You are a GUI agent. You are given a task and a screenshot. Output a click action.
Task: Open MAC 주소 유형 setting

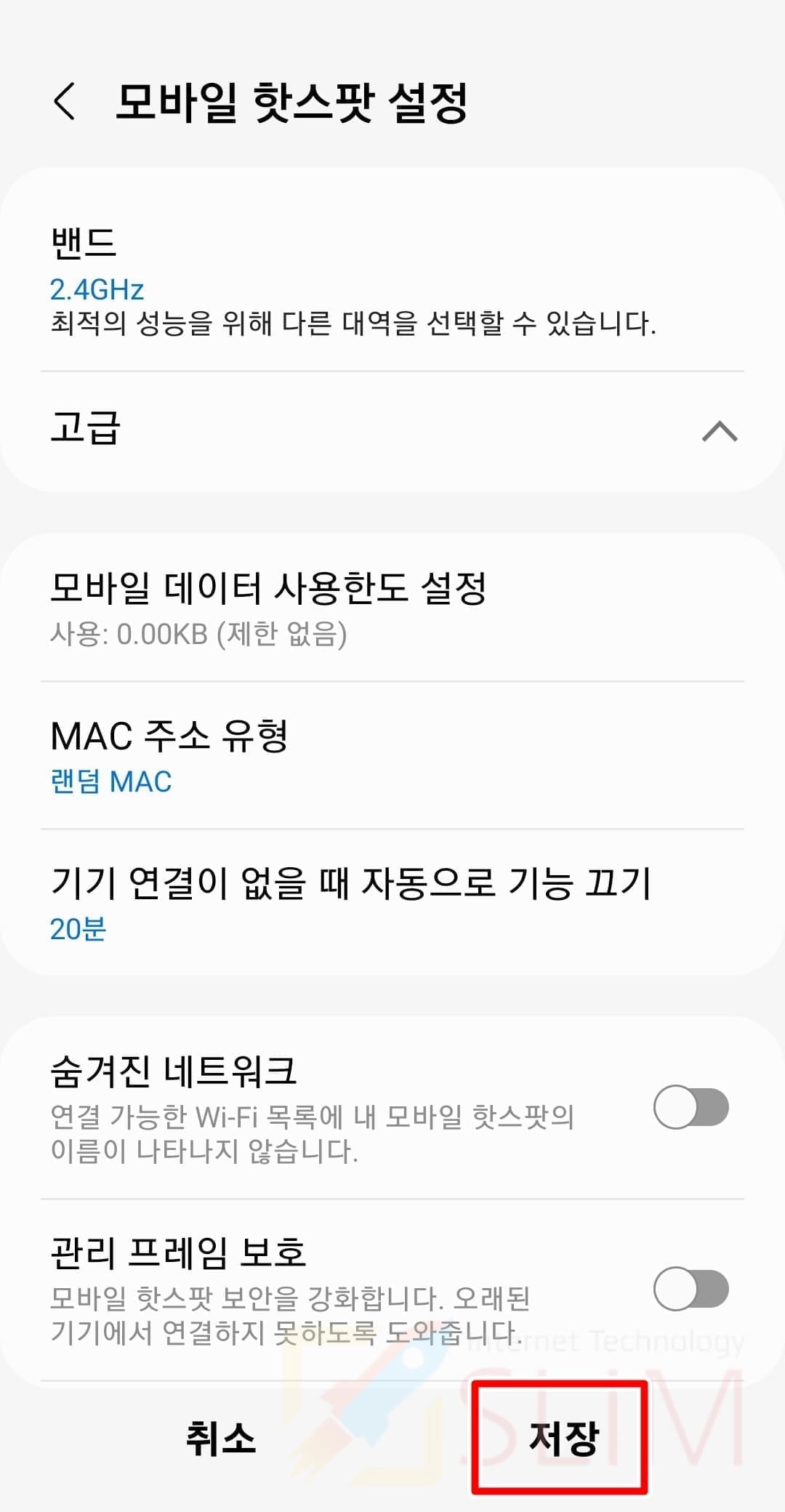tap(392, 755)
